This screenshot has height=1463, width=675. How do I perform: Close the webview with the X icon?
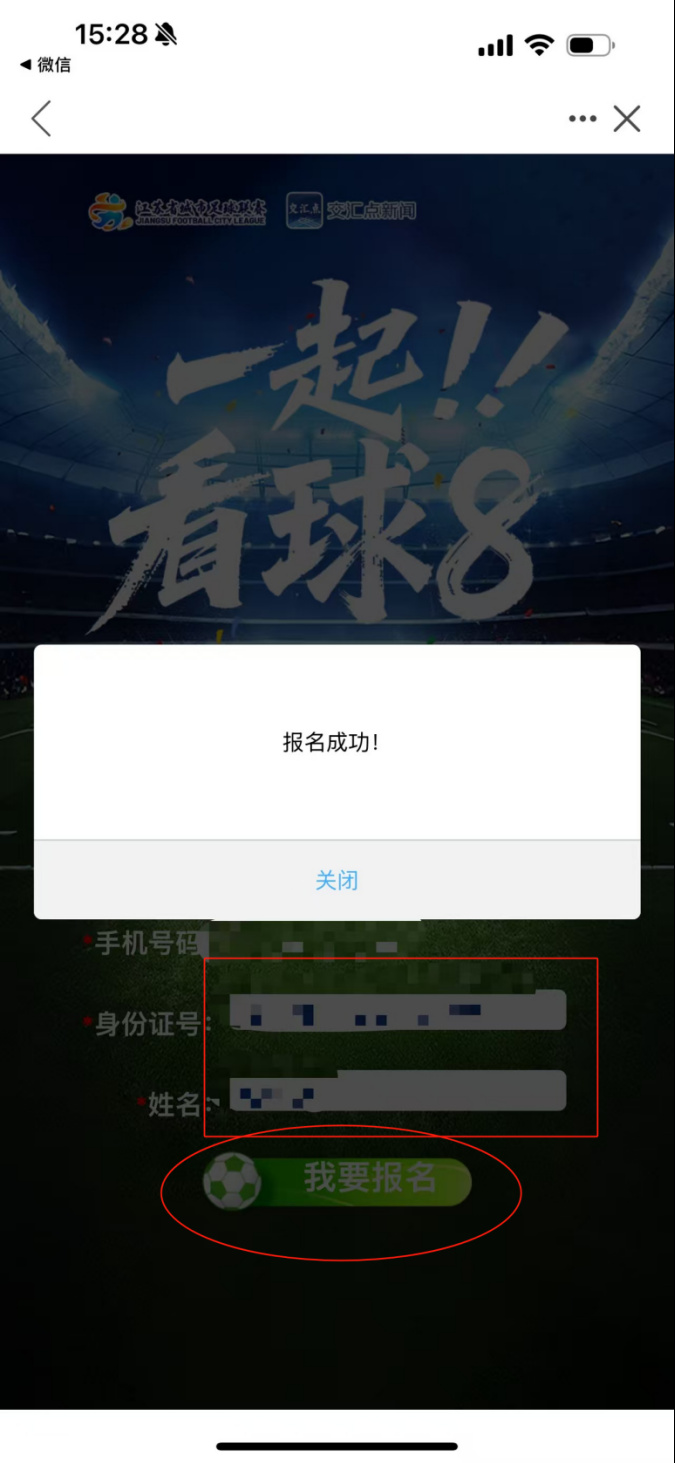(x=627, y=119)
